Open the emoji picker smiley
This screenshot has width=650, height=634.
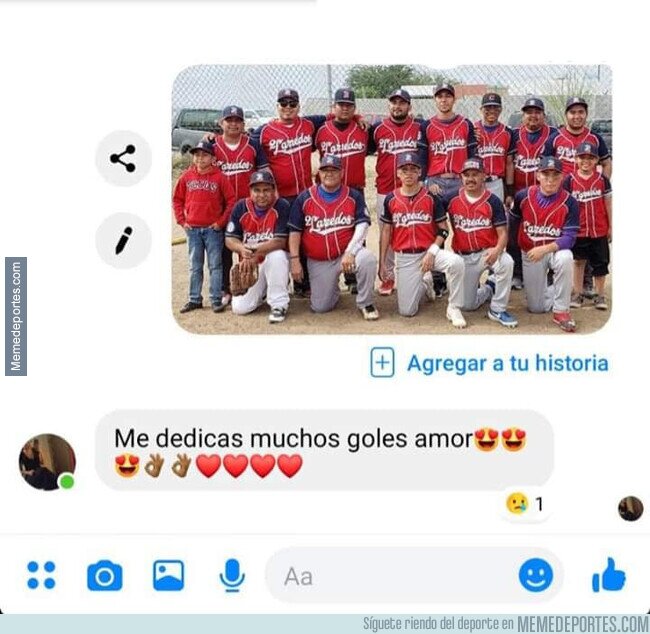tap(536, 575)
